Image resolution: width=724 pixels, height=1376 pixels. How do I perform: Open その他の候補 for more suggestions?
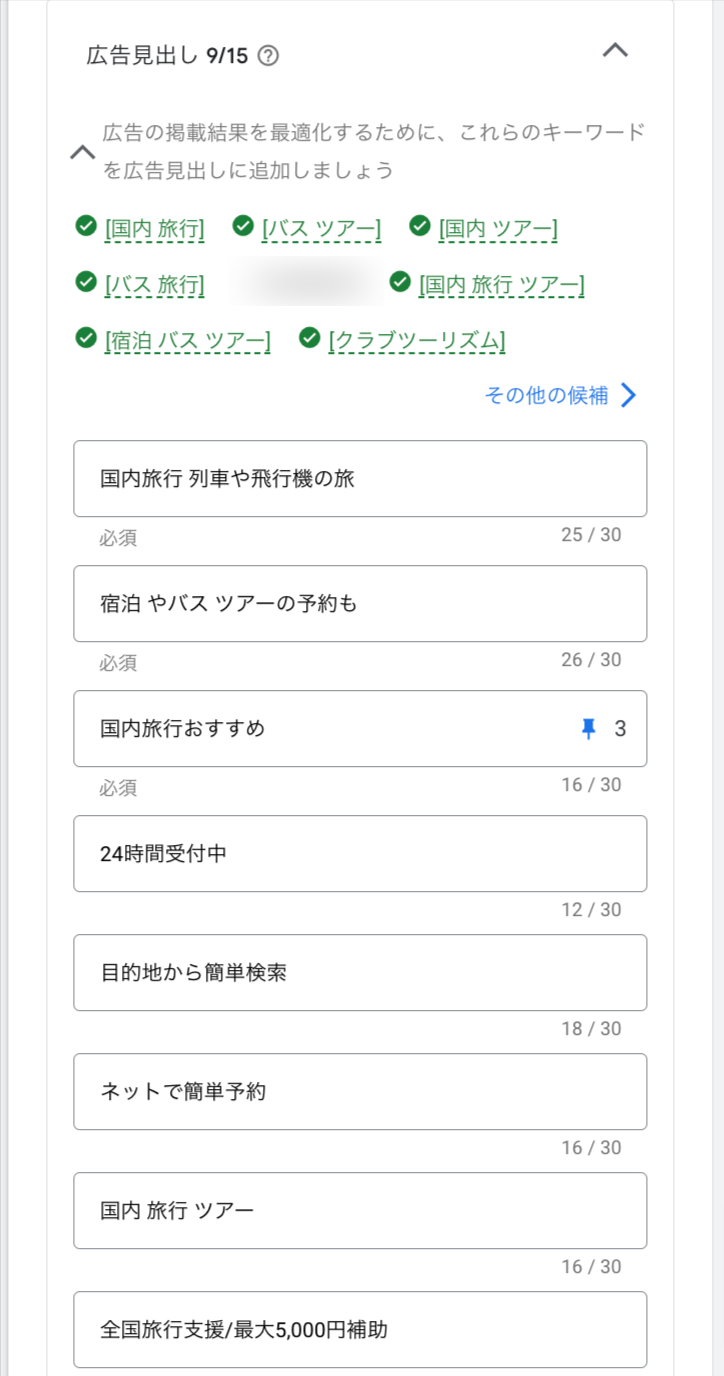pyautogui.click(x=561, y=395)
